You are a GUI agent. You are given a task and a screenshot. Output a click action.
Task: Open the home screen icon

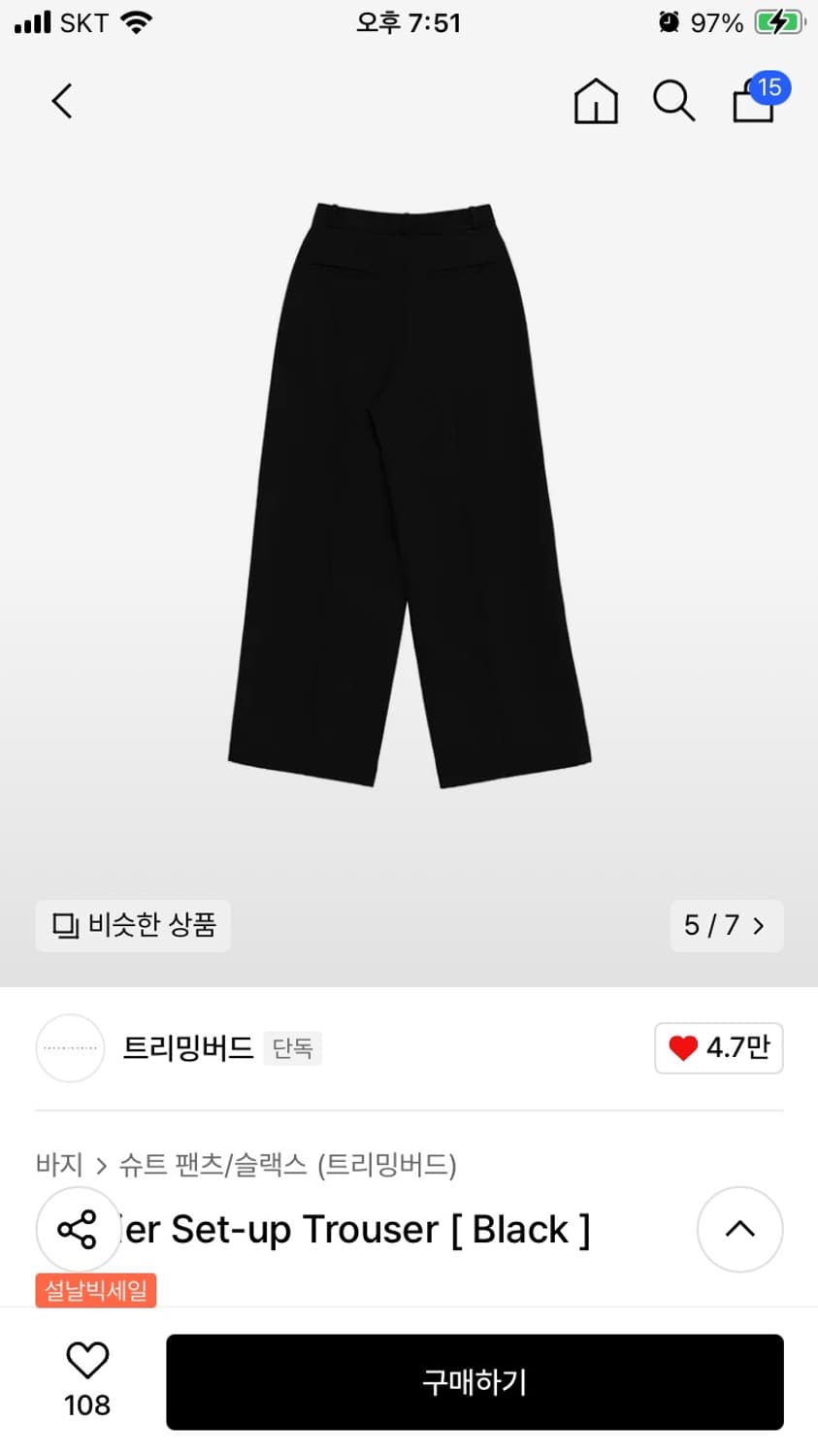click(x=596, y=101)
